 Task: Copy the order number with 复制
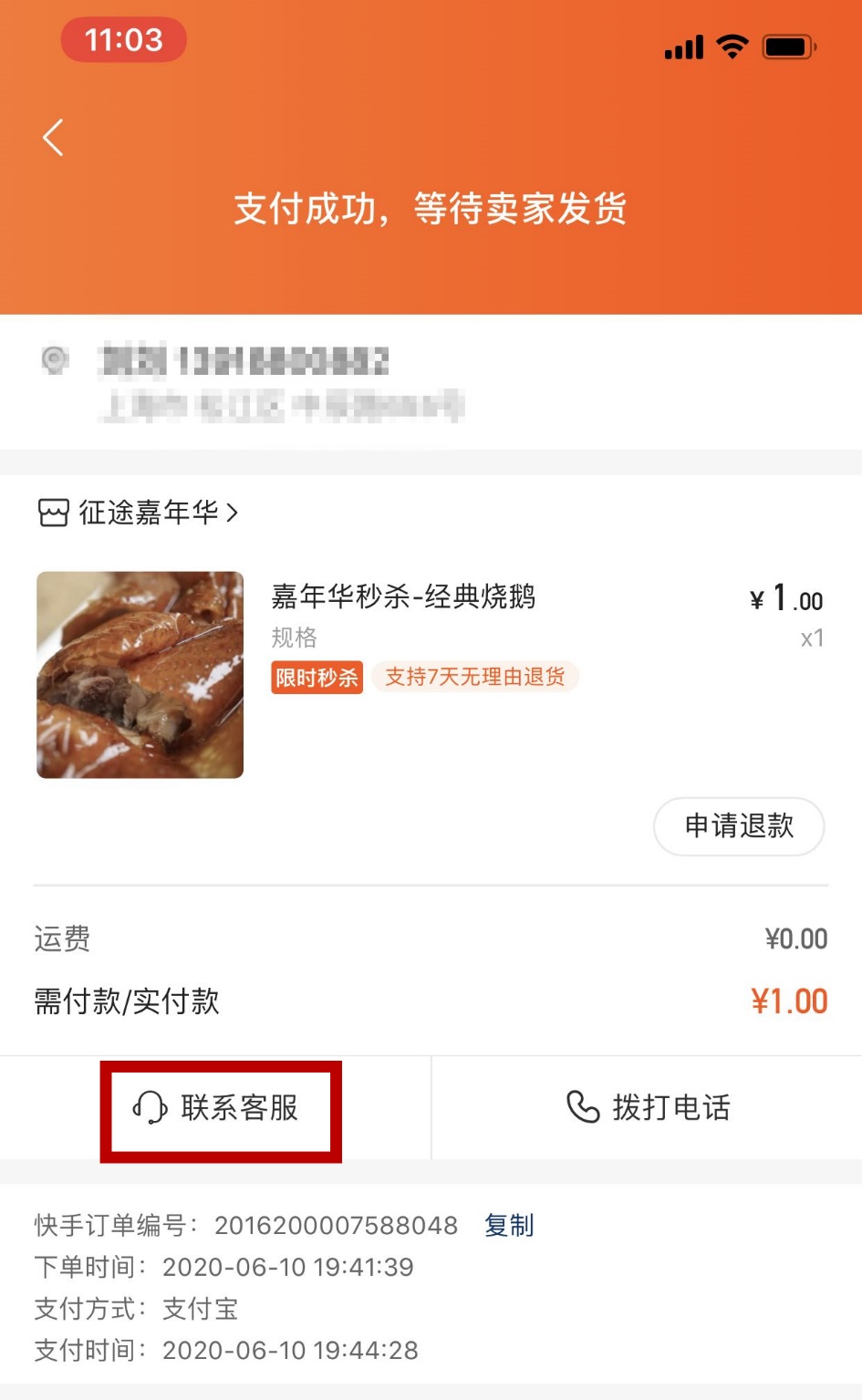pos(509,1225)
